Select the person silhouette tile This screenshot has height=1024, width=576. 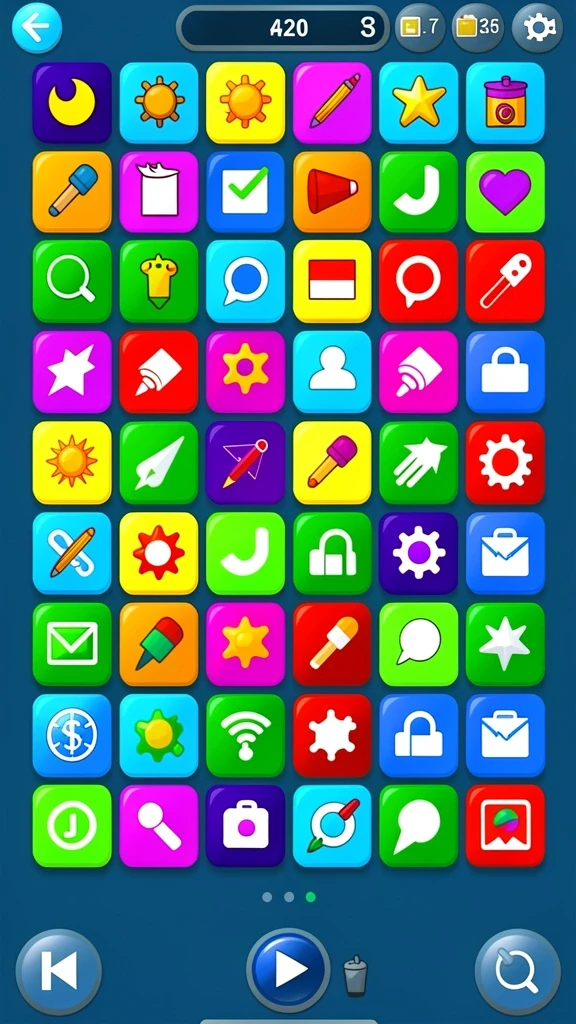click(332, 372)
